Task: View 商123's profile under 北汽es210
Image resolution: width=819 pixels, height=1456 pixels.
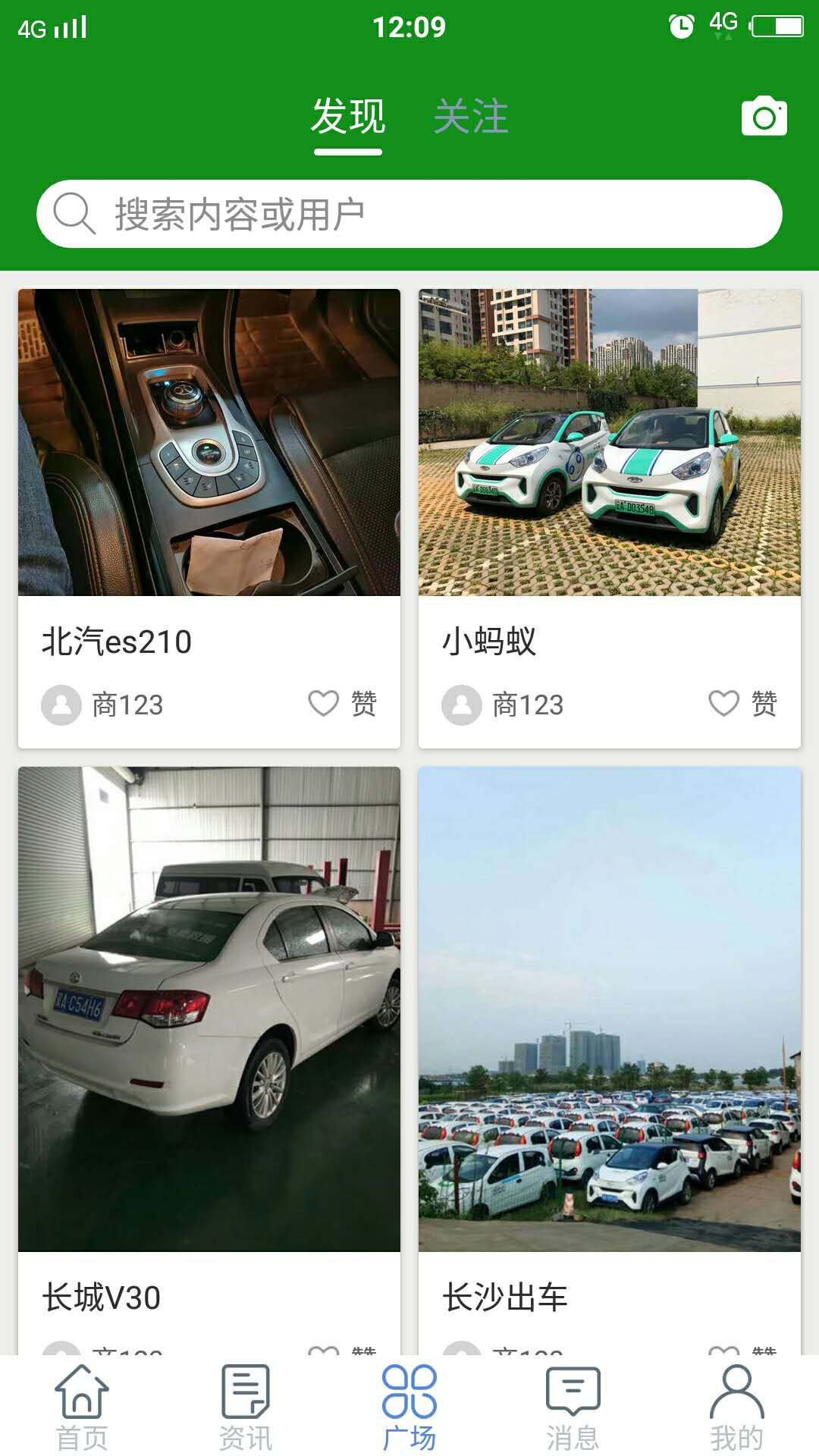Action: (102, 705)
